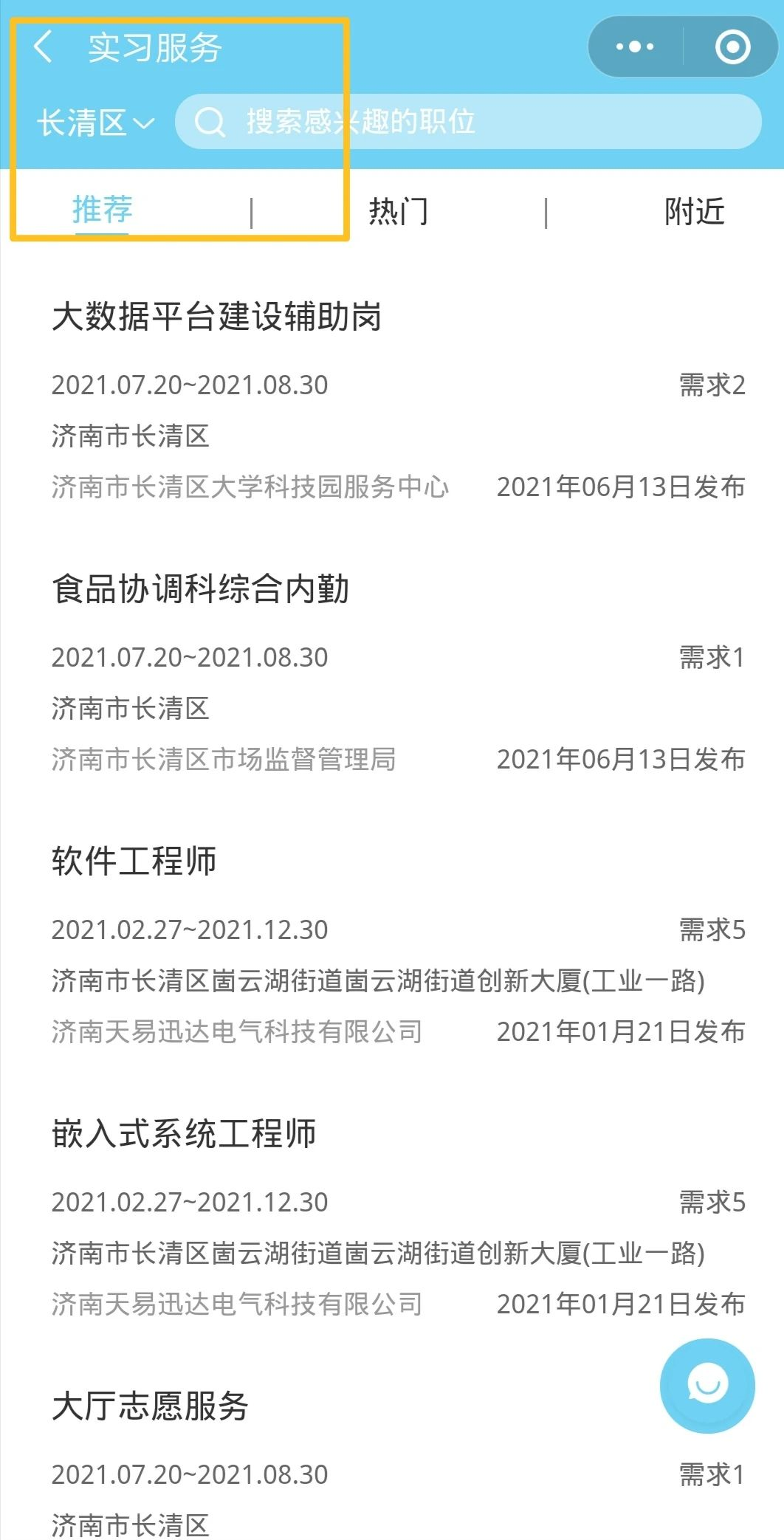Open the mini program more options menu
This screenshot has width=784, height=1540.
(x=635, y=47)
